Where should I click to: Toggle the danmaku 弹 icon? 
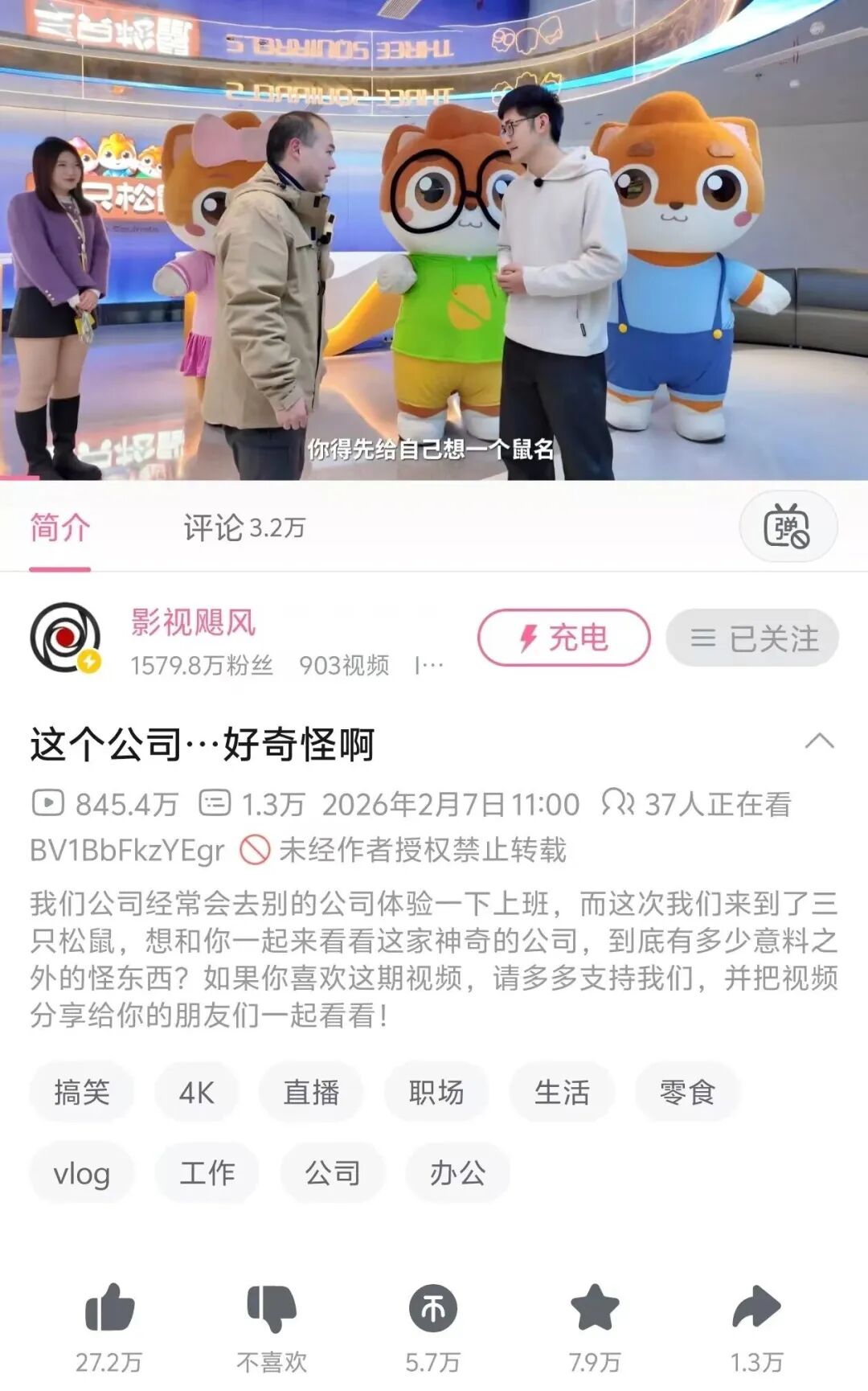point(787,527)
